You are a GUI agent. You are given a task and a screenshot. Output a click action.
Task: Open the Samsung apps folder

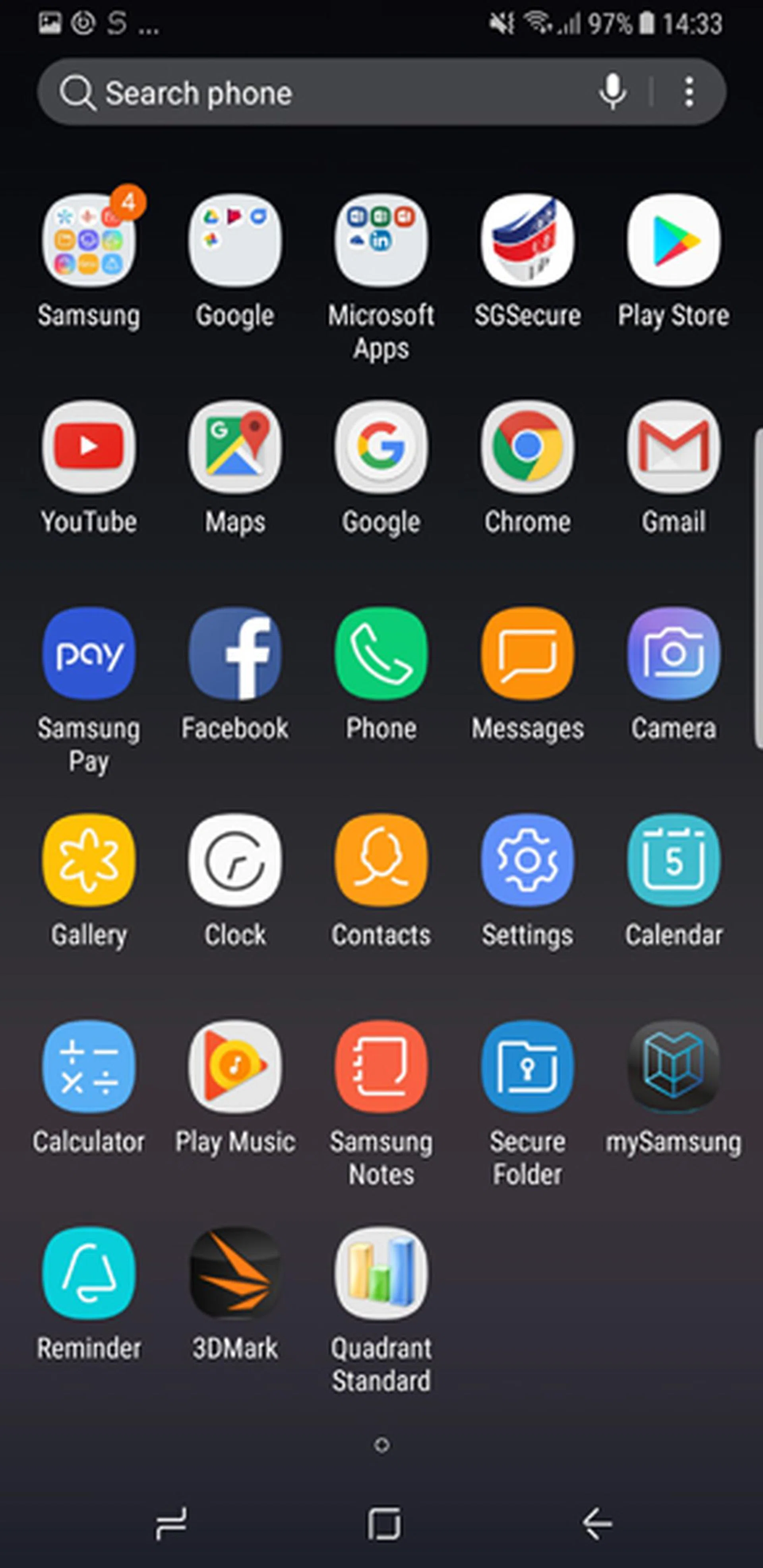[x=89, y=241]
